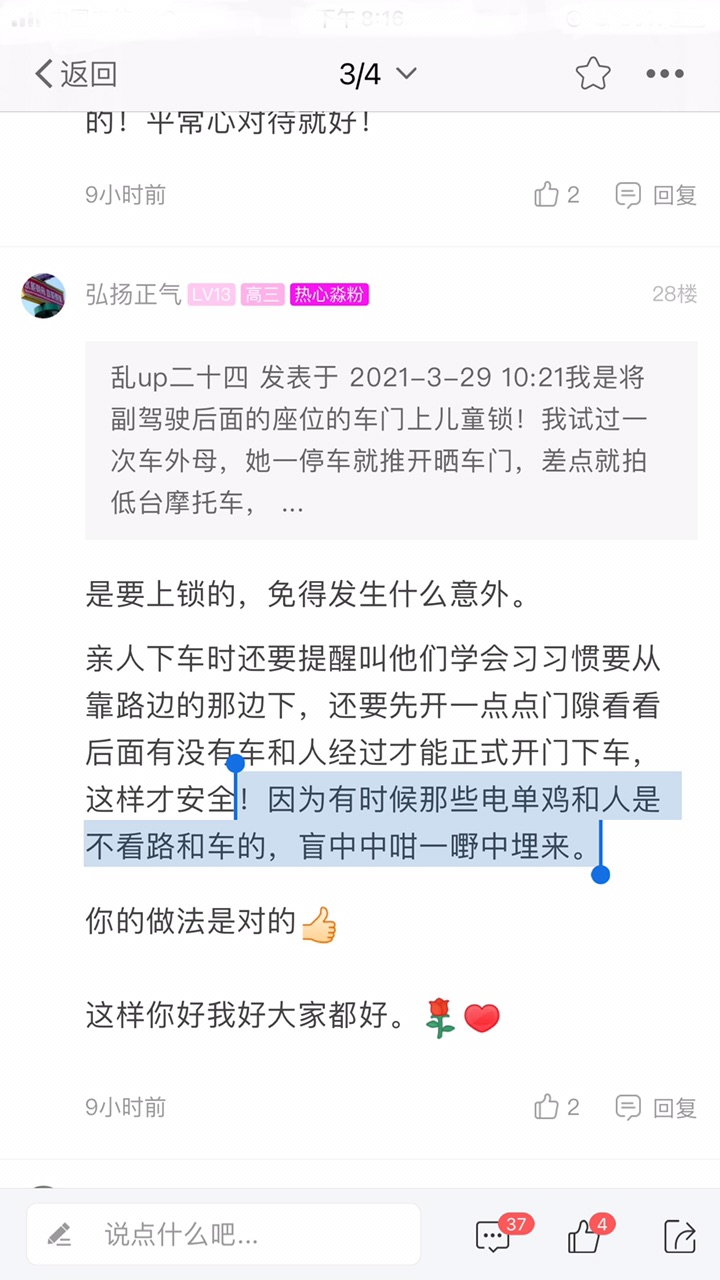Open the 3/4 page selector dropdown

[377, 74]
